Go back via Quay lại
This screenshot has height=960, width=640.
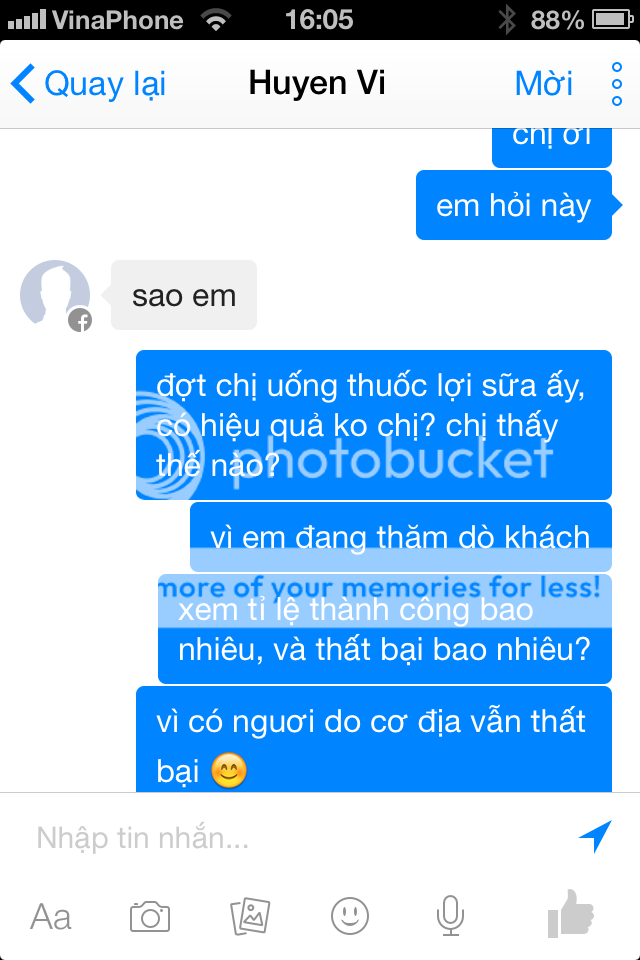pyautogui.click(x=88, y=85)
